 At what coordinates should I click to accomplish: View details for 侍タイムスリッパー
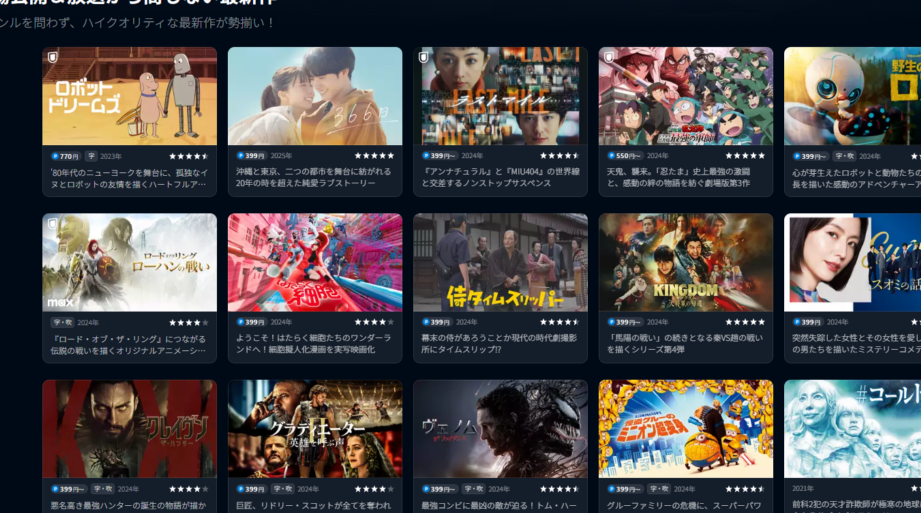point(500,263)
